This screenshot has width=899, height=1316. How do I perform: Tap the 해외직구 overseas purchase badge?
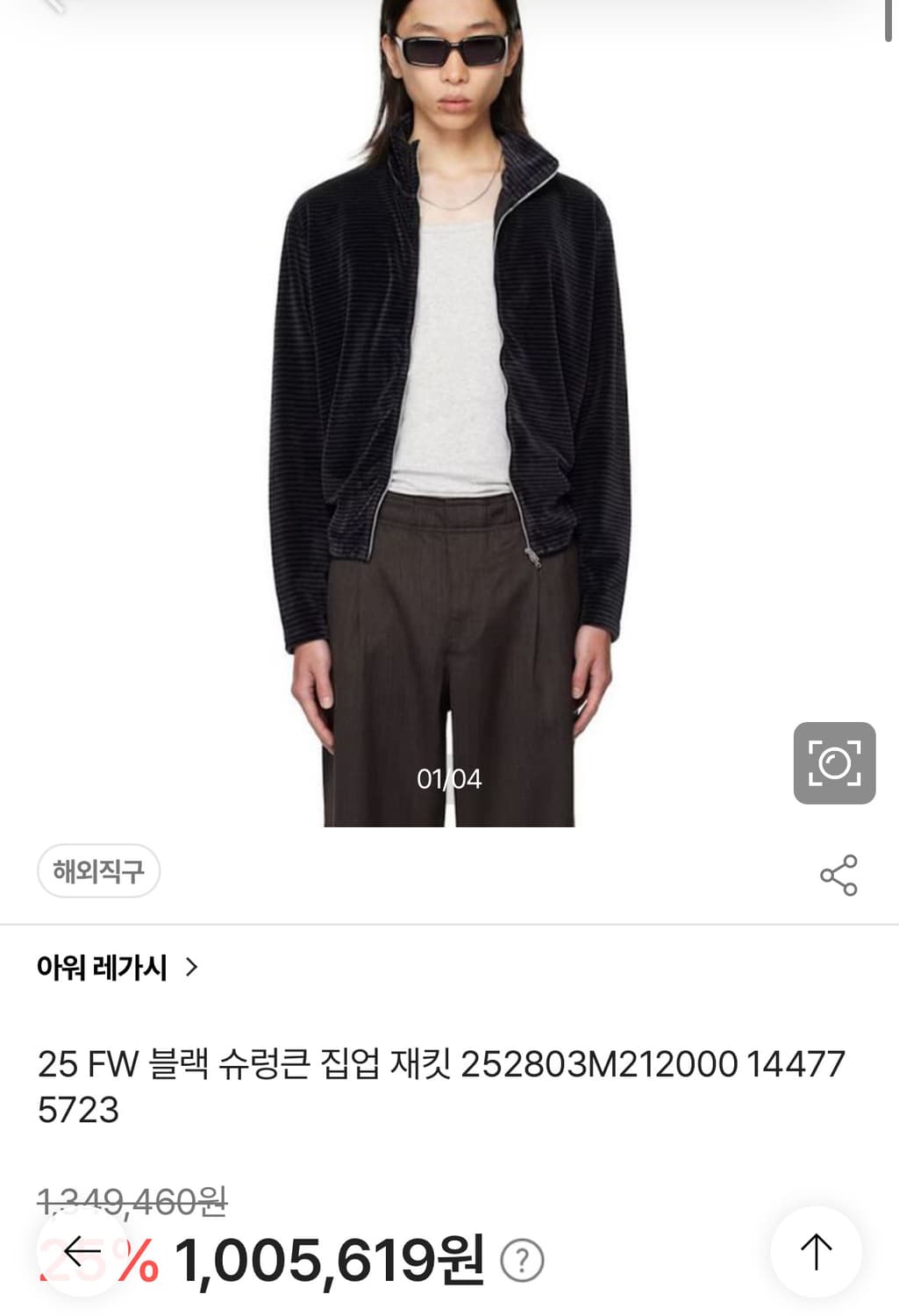99,870
